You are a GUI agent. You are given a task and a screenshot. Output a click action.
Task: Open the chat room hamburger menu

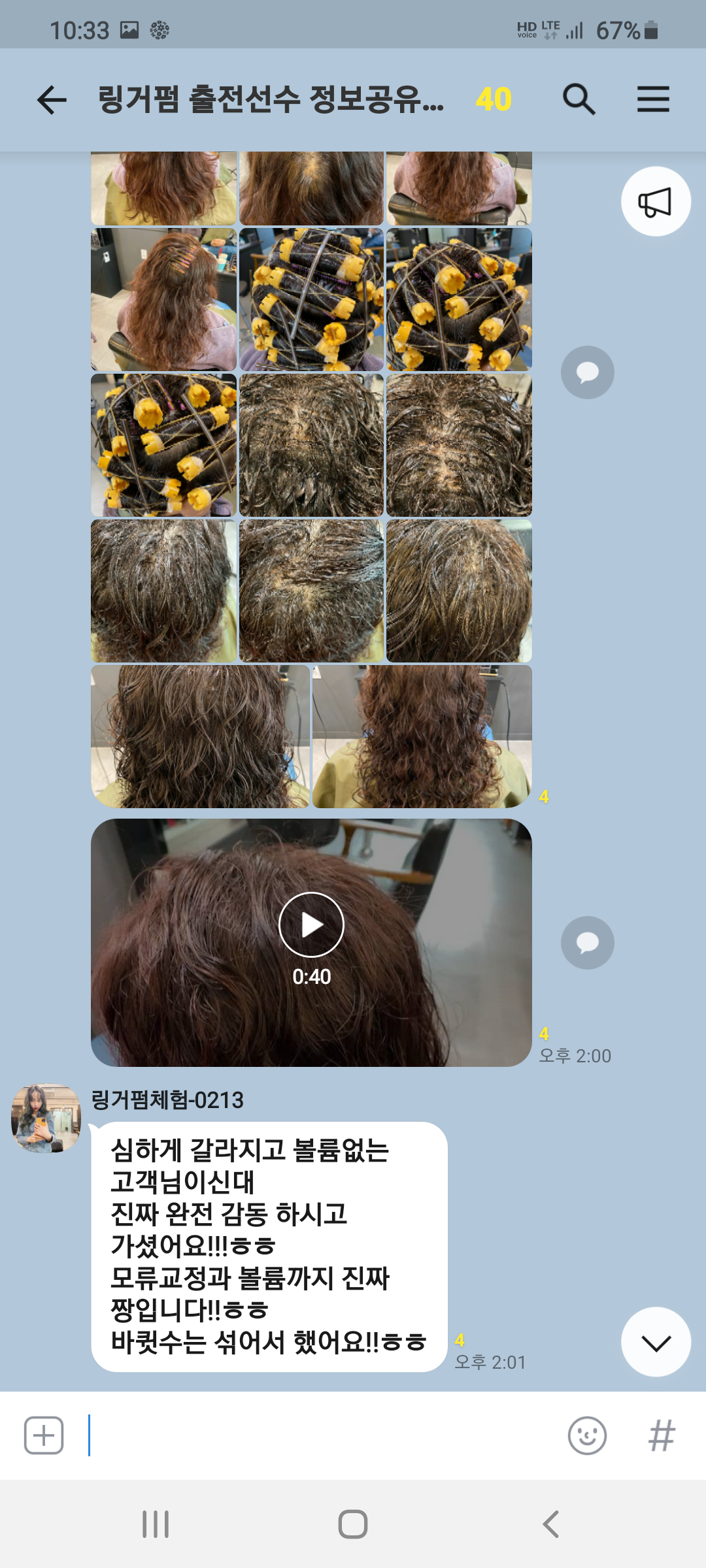653,99
